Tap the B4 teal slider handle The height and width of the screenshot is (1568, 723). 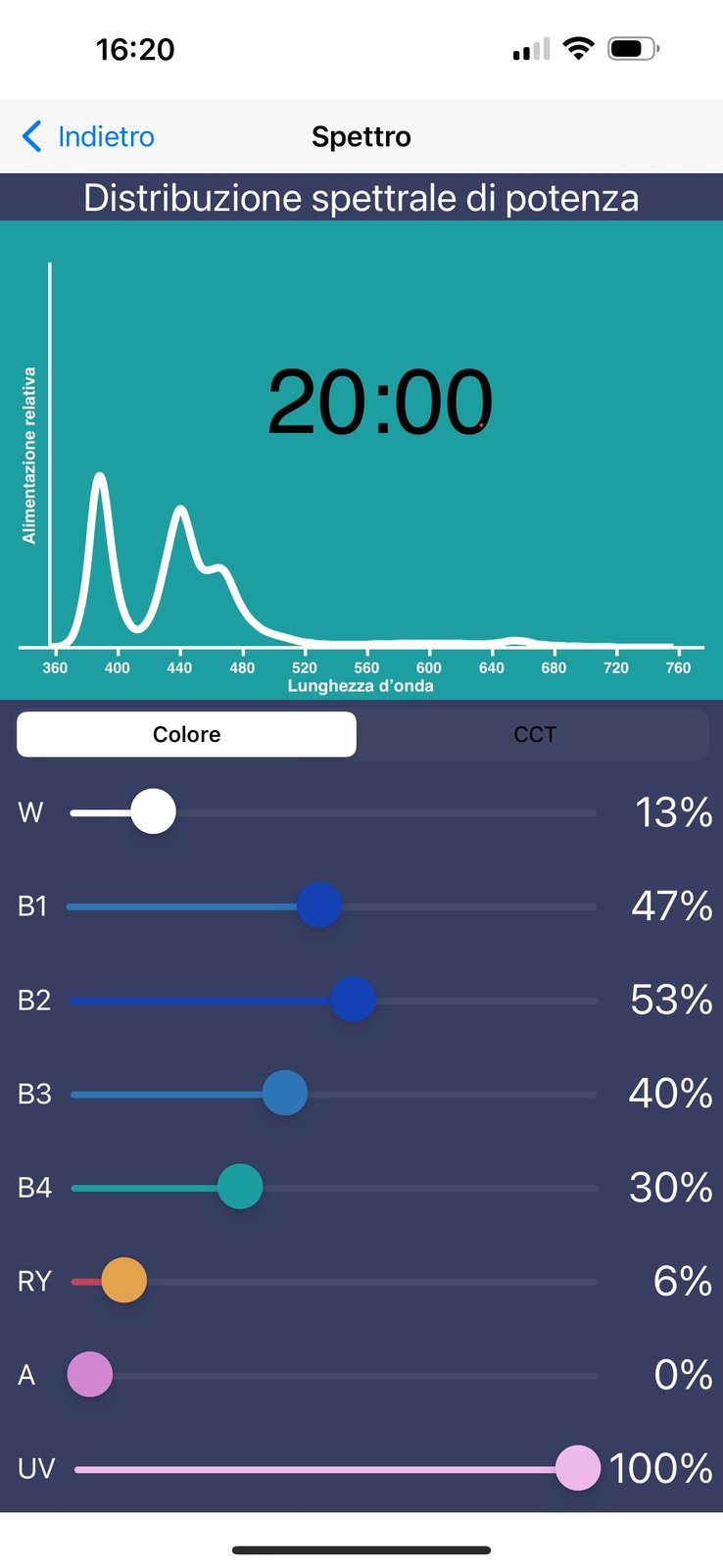coord(240,1187)
